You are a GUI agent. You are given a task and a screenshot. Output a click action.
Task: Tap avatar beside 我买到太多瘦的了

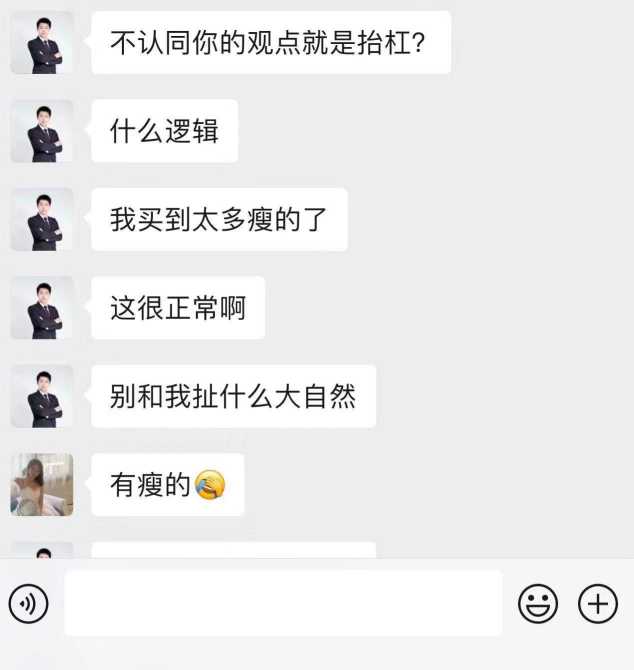click(x=42, y=219)
